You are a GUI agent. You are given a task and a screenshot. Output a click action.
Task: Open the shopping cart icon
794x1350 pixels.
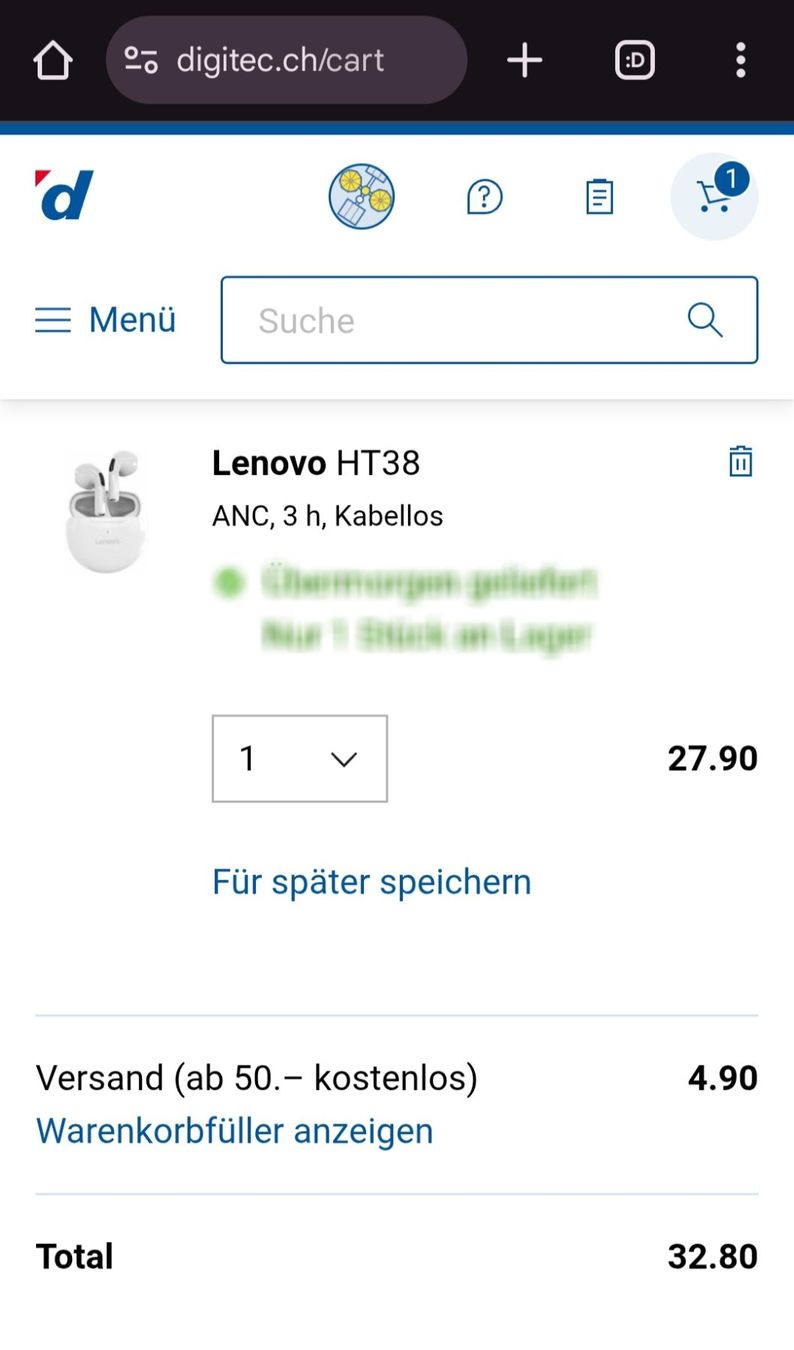tap(714, 196)
